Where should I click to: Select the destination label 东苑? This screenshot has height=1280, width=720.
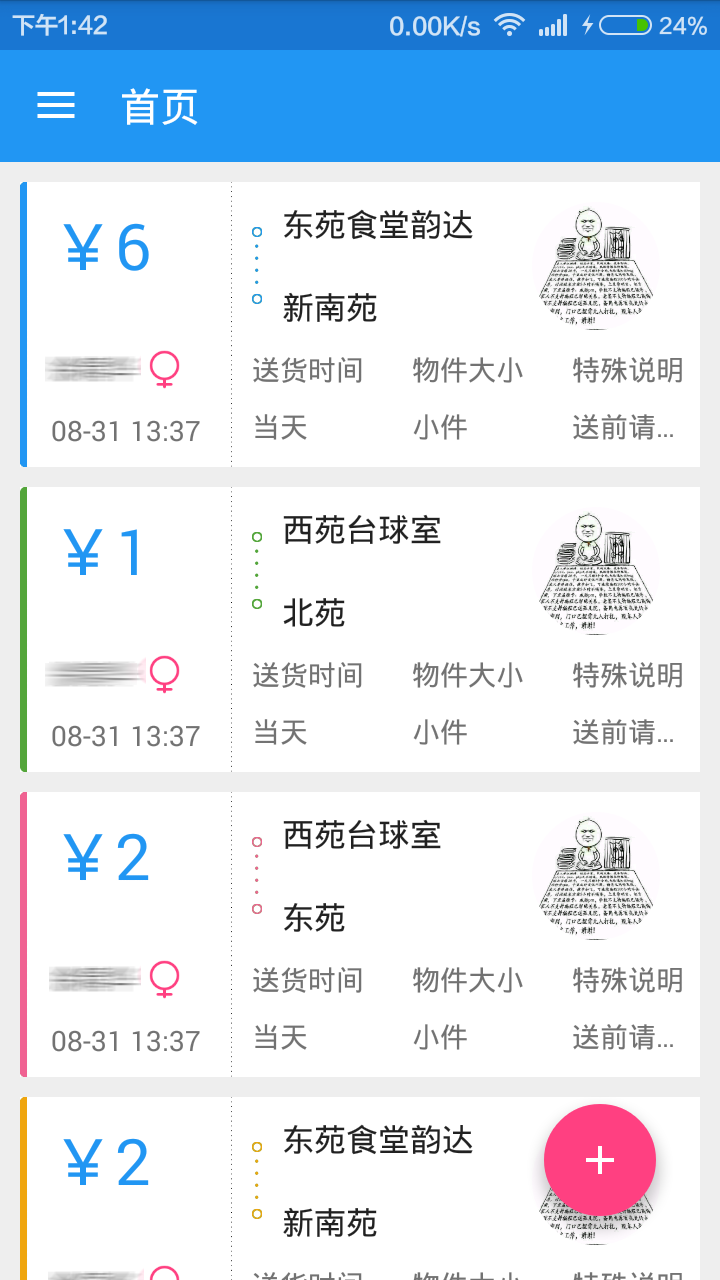pyautogui.click(x=312, y=918)
